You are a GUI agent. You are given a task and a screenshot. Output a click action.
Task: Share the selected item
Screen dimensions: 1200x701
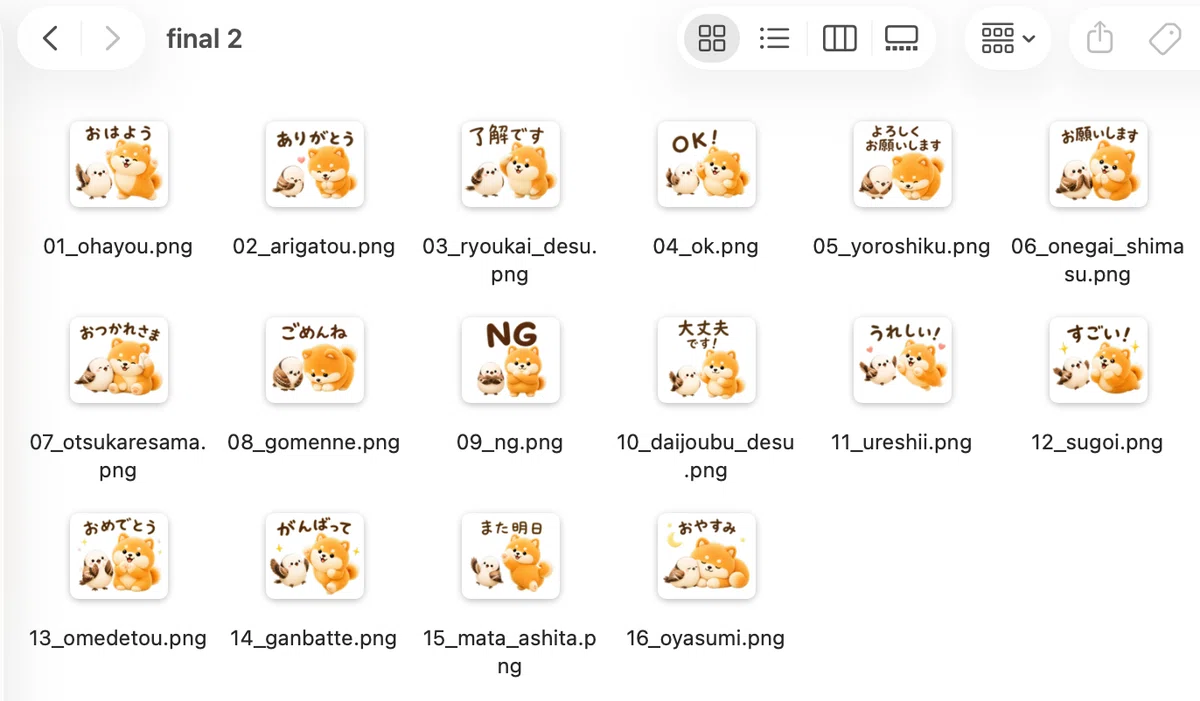point(1099,39)
